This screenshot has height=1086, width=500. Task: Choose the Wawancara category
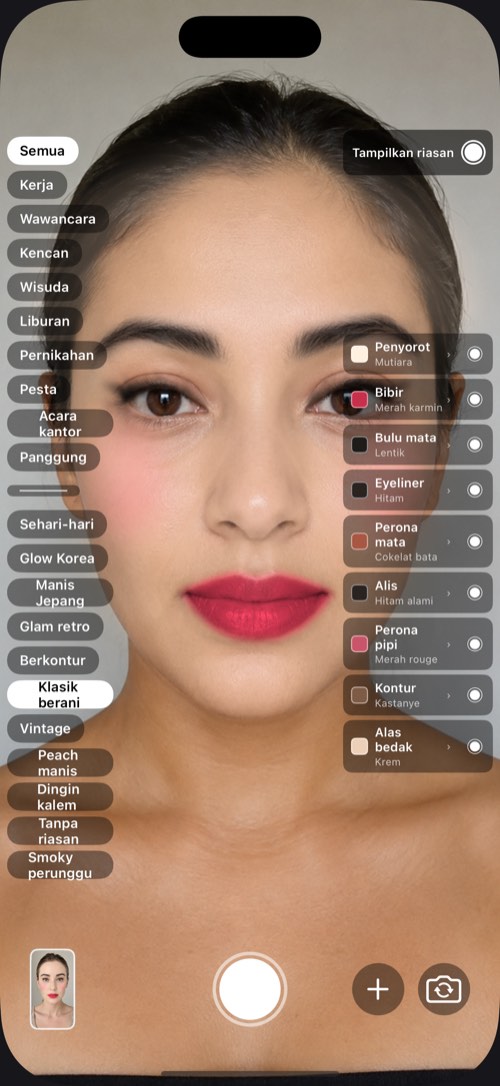[x=57, y=219]
